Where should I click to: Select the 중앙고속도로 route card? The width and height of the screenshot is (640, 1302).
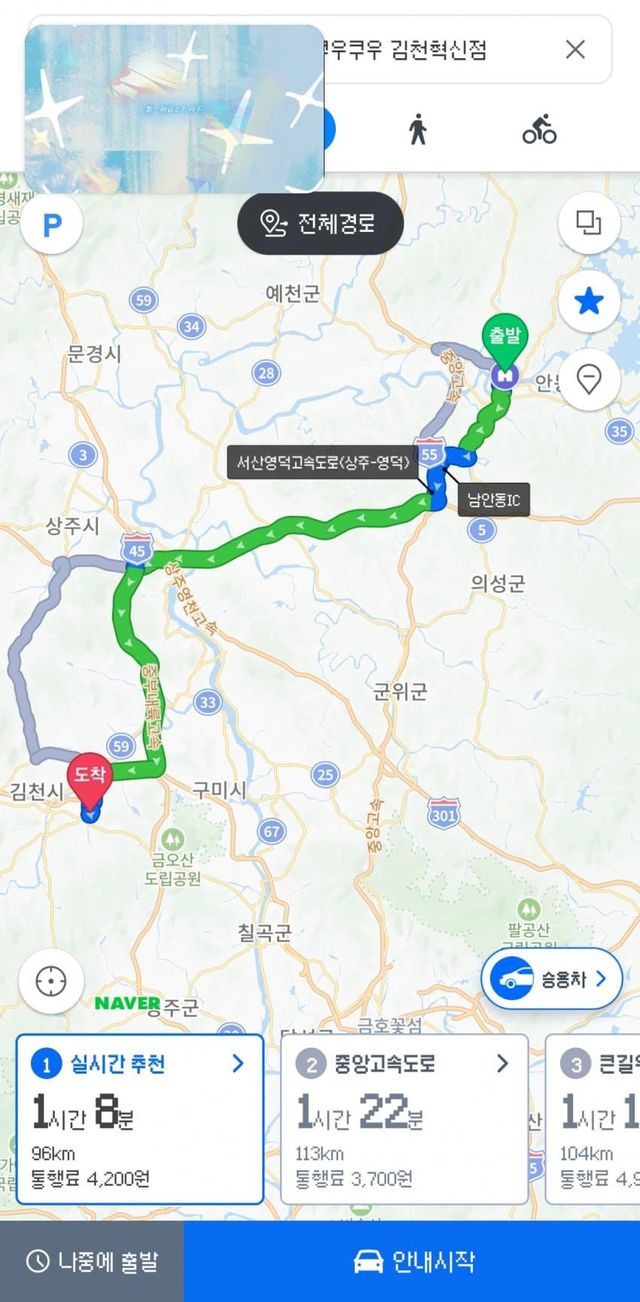pos(404,1119)
